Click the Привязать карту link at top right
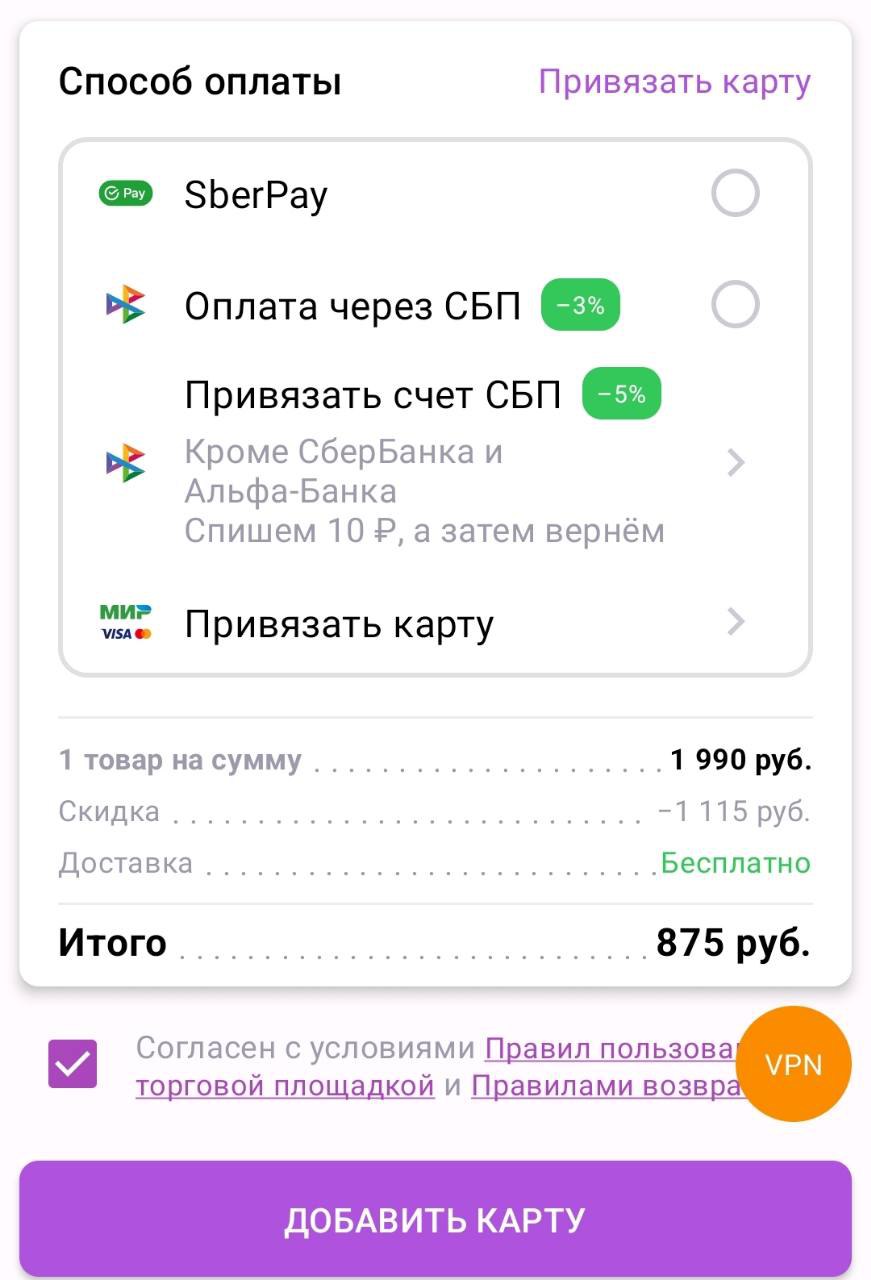The height and width of the screenshot is (1280, 871). coord(674,80)
